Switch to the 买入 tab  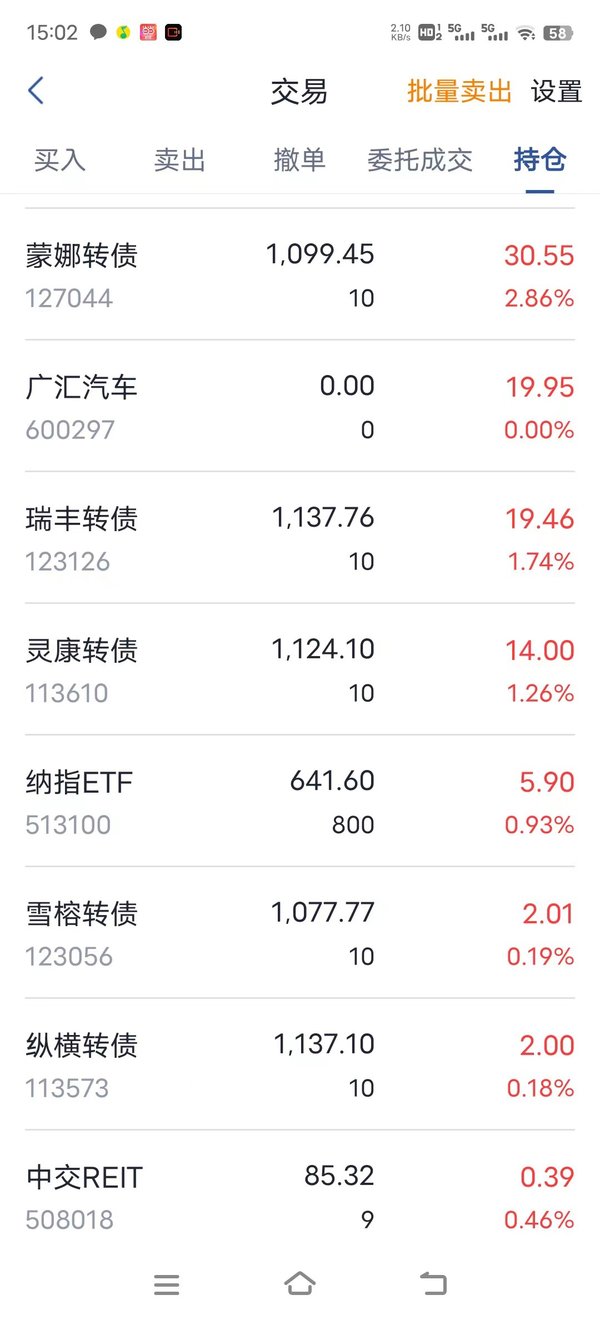point(60,159)
